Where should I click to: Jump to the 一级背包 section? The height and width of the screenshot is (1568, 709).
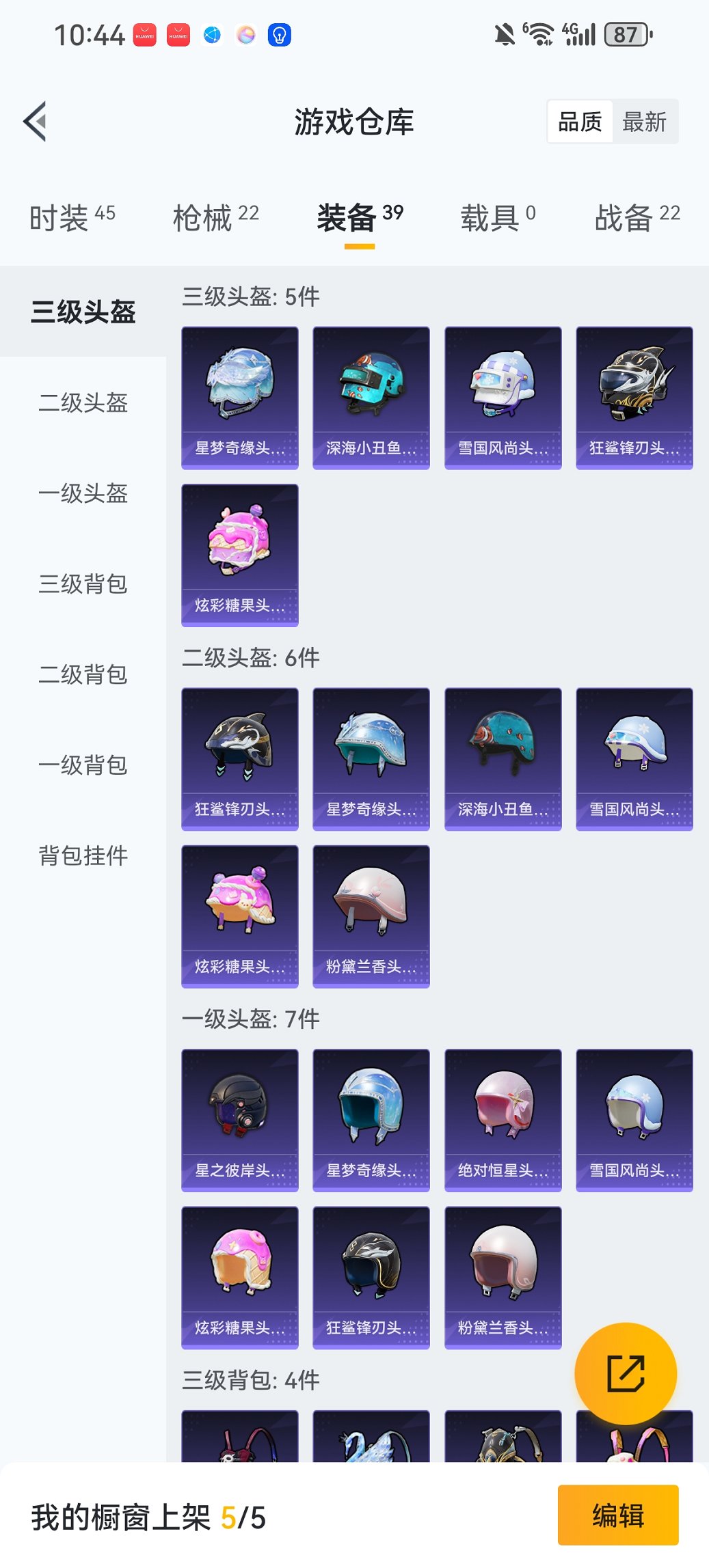[x=82, y=765]
